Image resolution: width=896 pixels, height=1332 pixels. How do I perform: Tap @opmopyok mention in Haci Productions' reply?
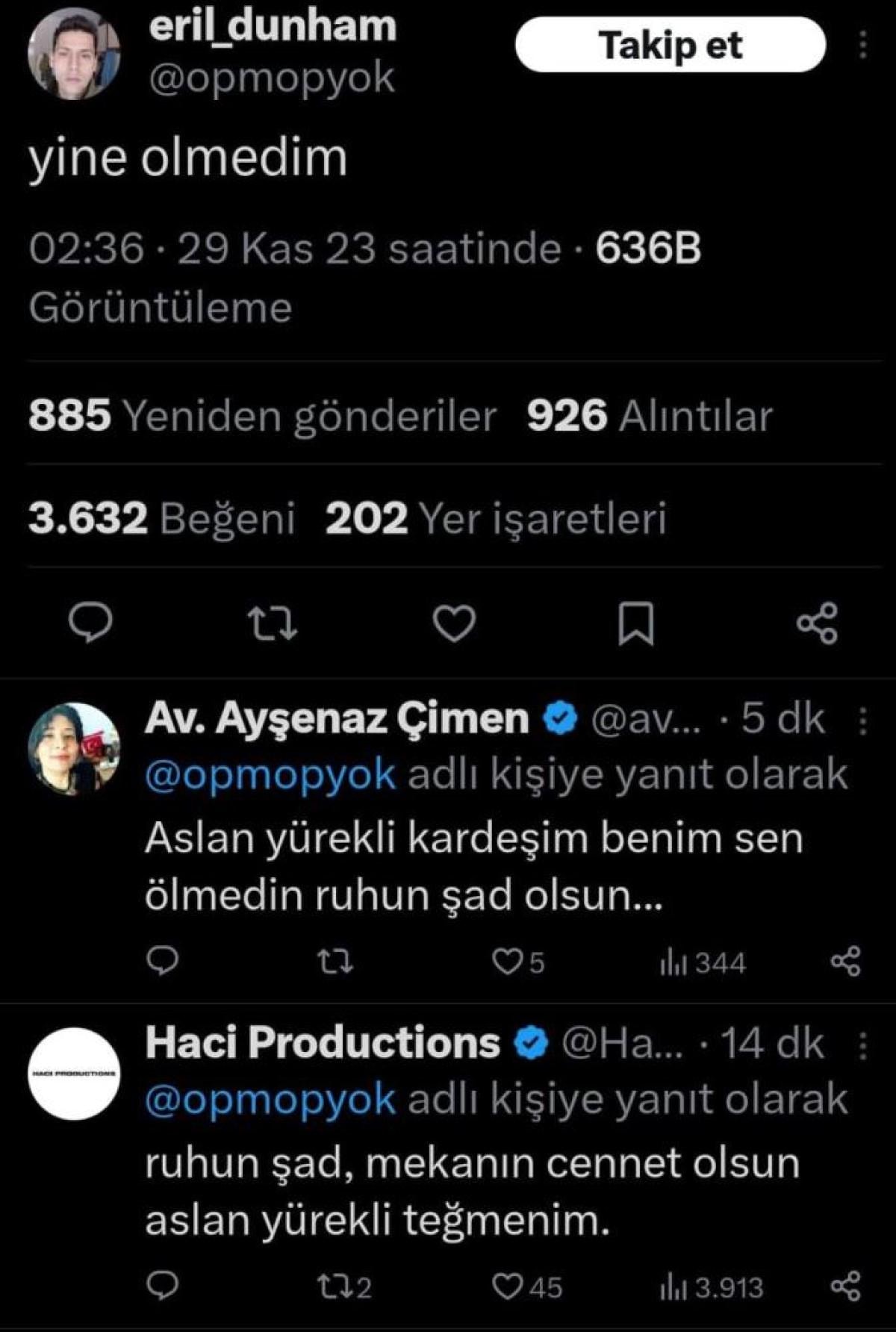(x=270, y=1099)
